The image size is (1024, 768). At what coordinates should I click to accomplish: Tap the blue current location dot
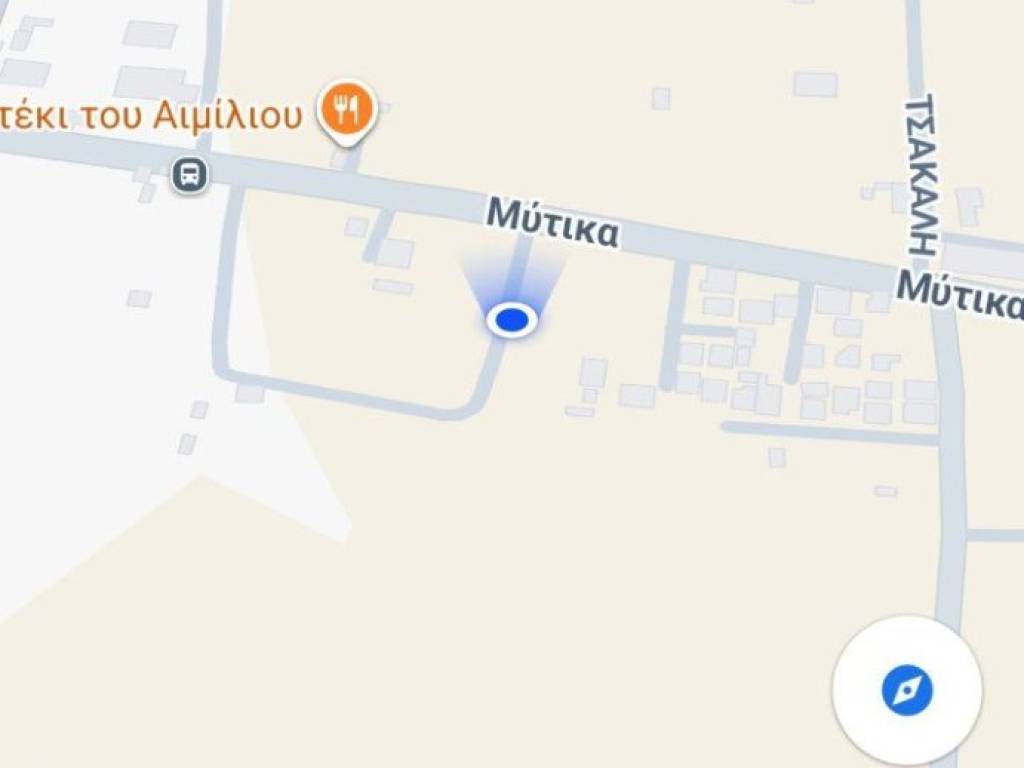[512, 320]
